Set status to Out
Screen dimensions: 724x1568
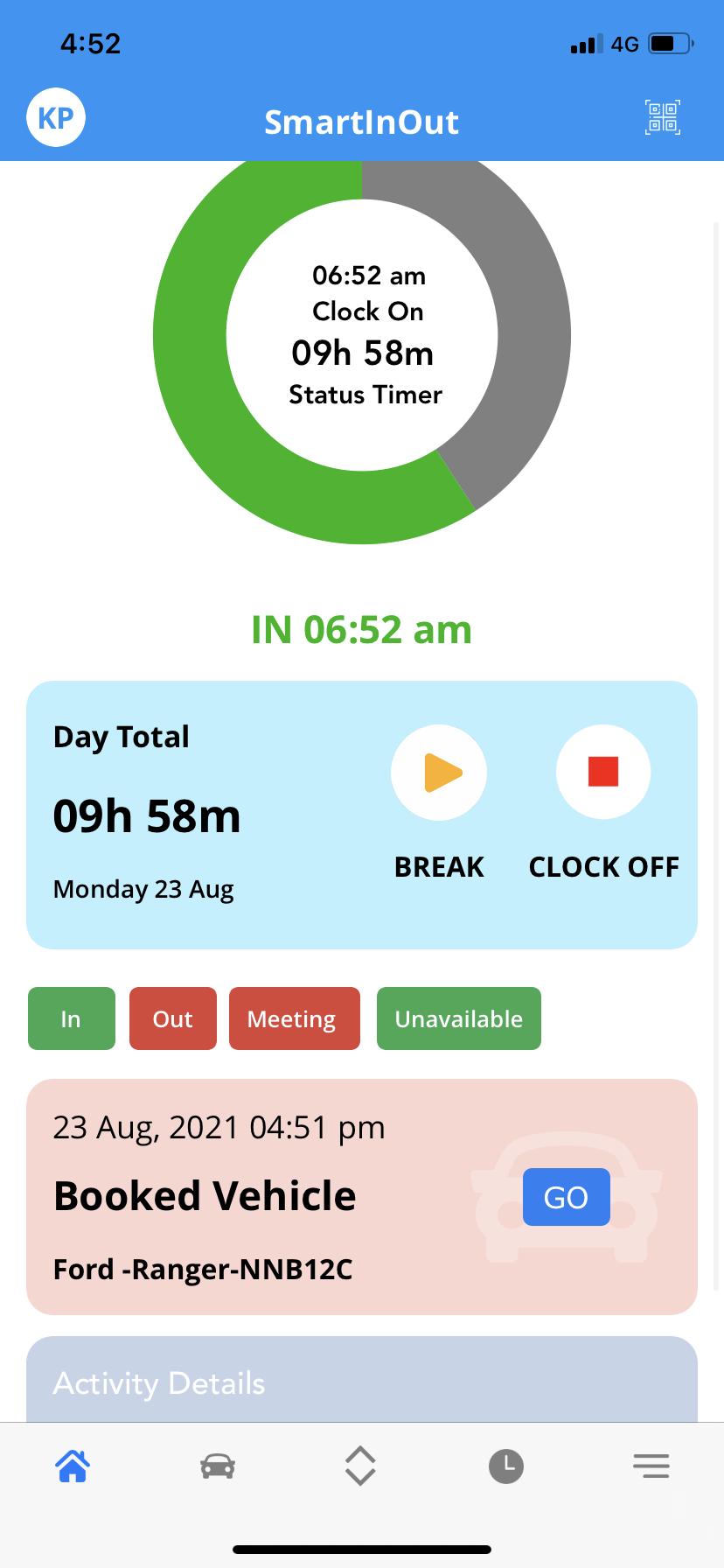click(173, 1018)
